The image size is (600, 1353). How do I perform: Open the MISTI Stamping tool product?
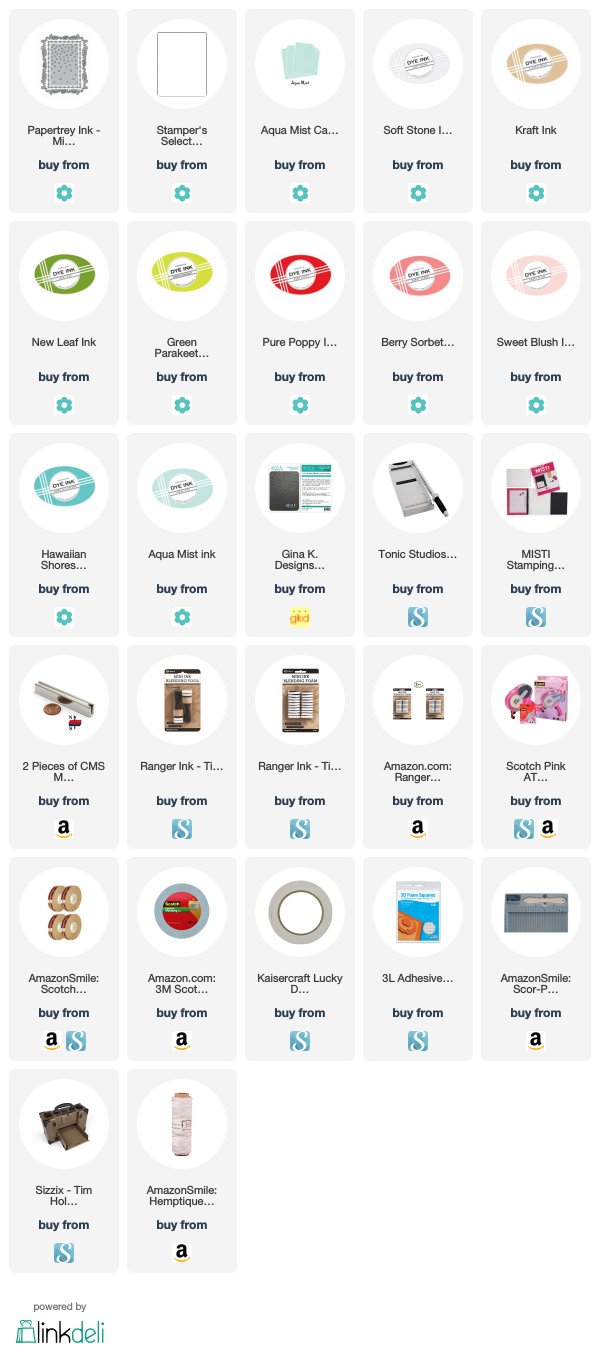pos(536,535)
